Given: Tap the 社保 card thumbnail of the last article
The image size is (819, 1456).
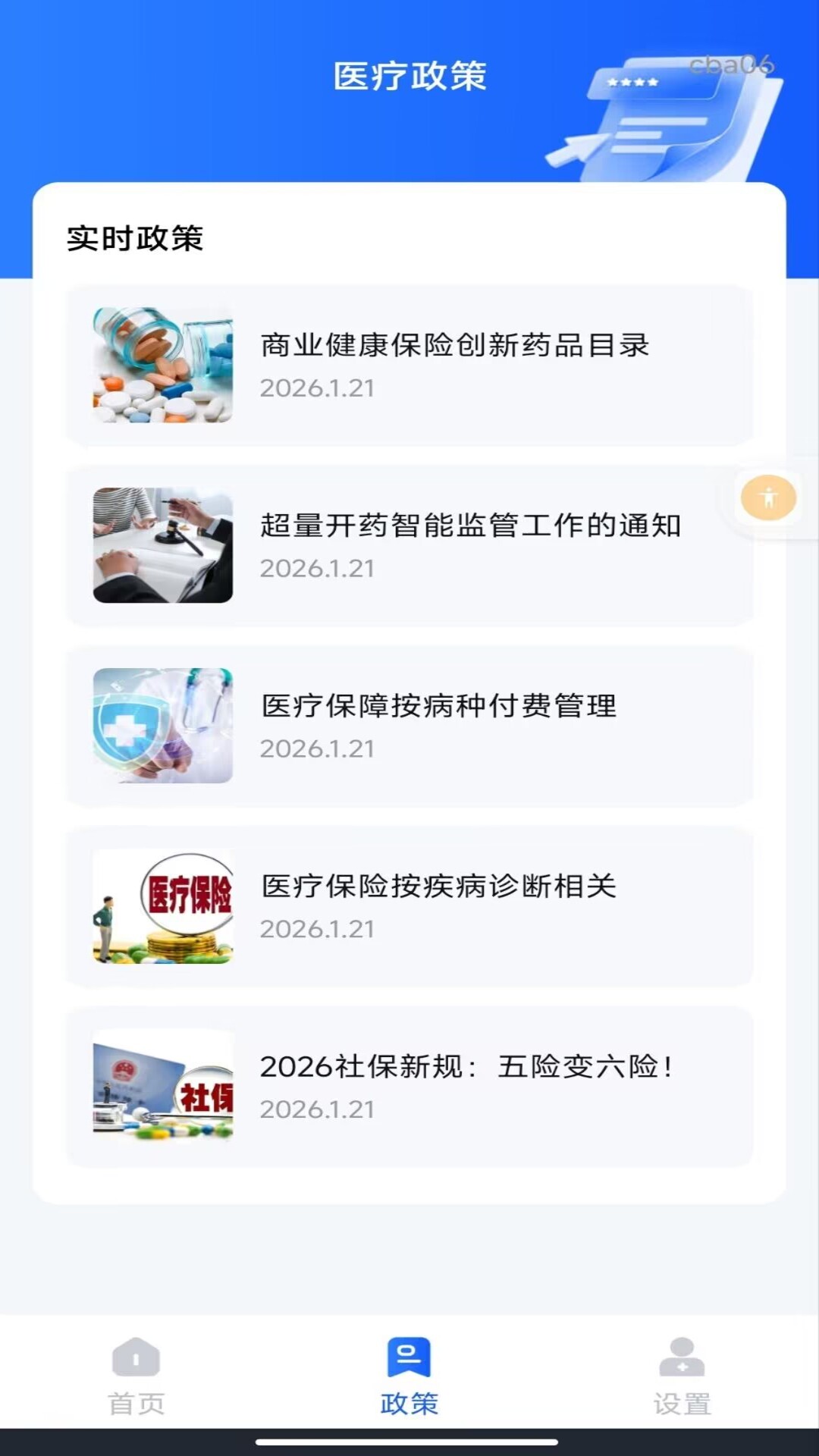Looking at the screenshot, I should [163, 1084].
